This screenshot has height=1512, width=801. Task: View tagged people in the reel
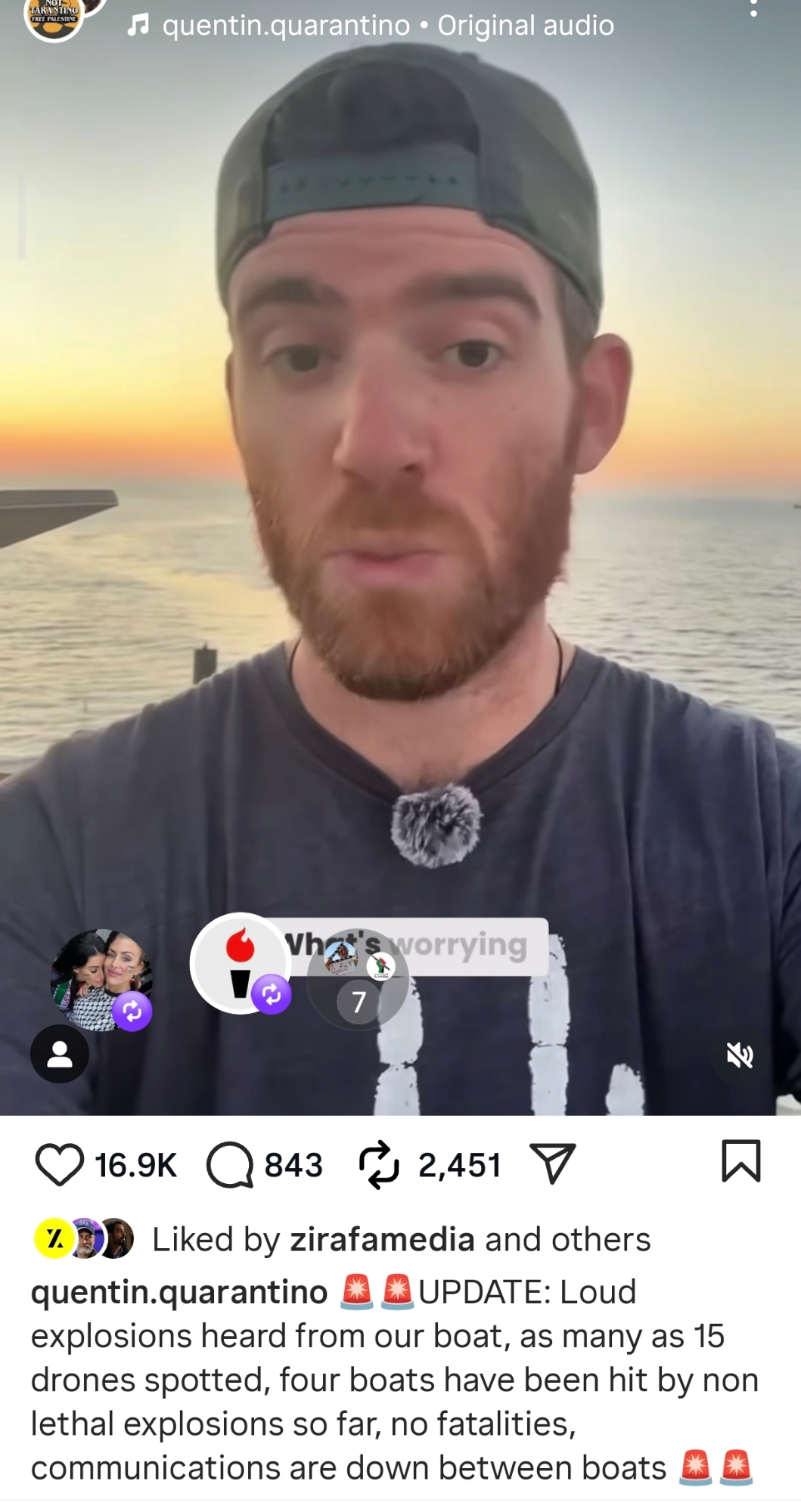click(x=60, y=1054)
